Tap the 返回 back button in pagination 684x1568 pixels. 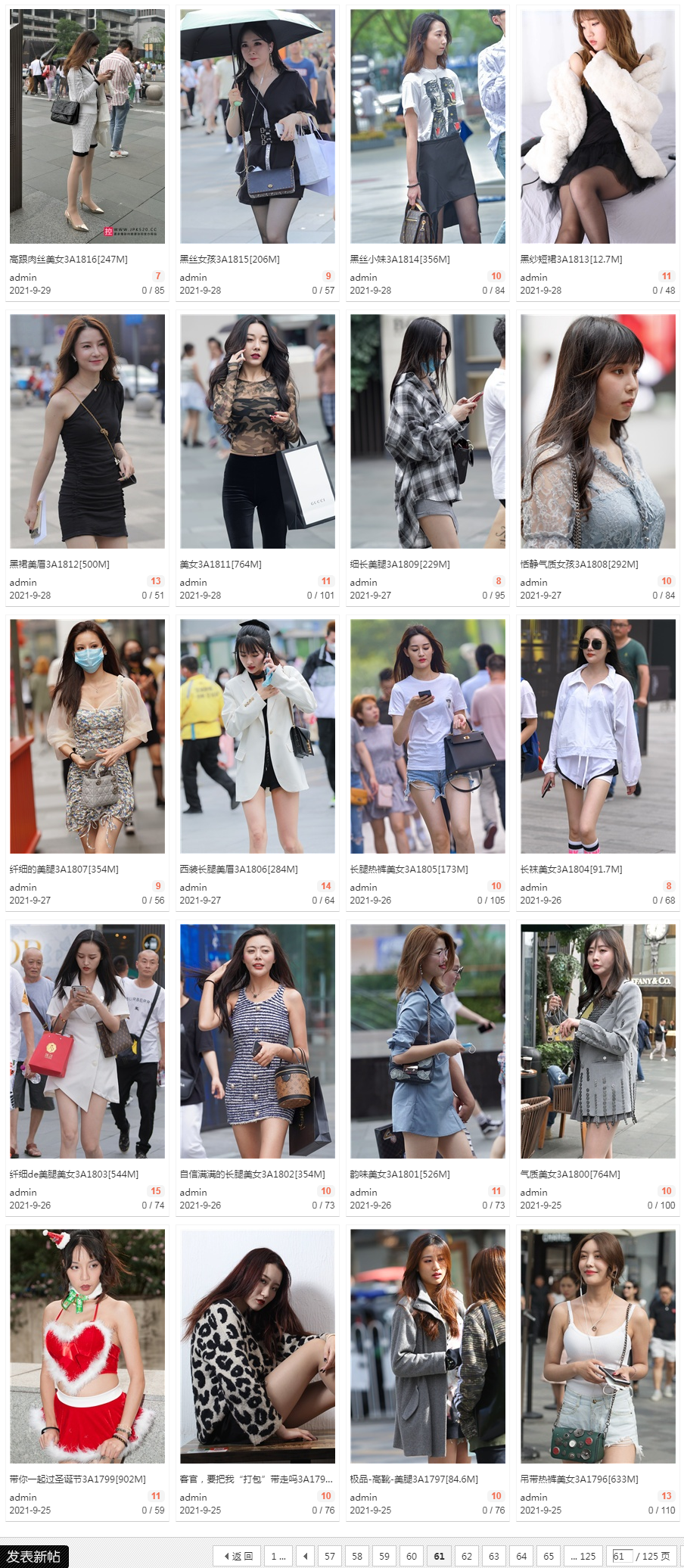pyautogui.click(x=238, y=1556)
